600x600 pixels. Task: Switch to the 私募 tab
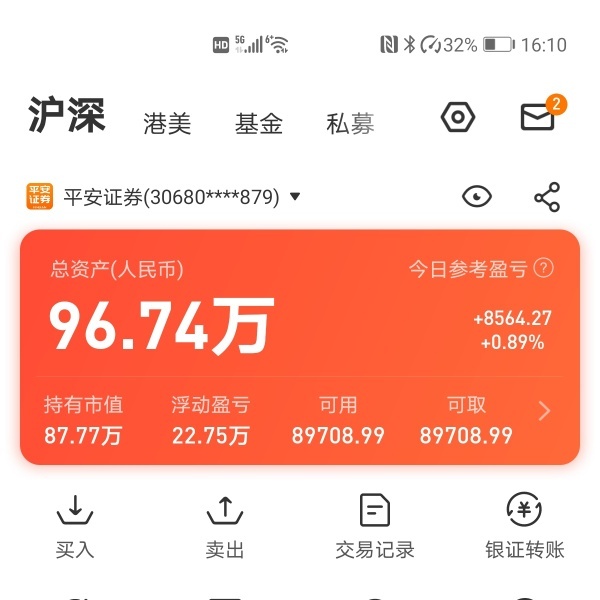tap(350, 124)
